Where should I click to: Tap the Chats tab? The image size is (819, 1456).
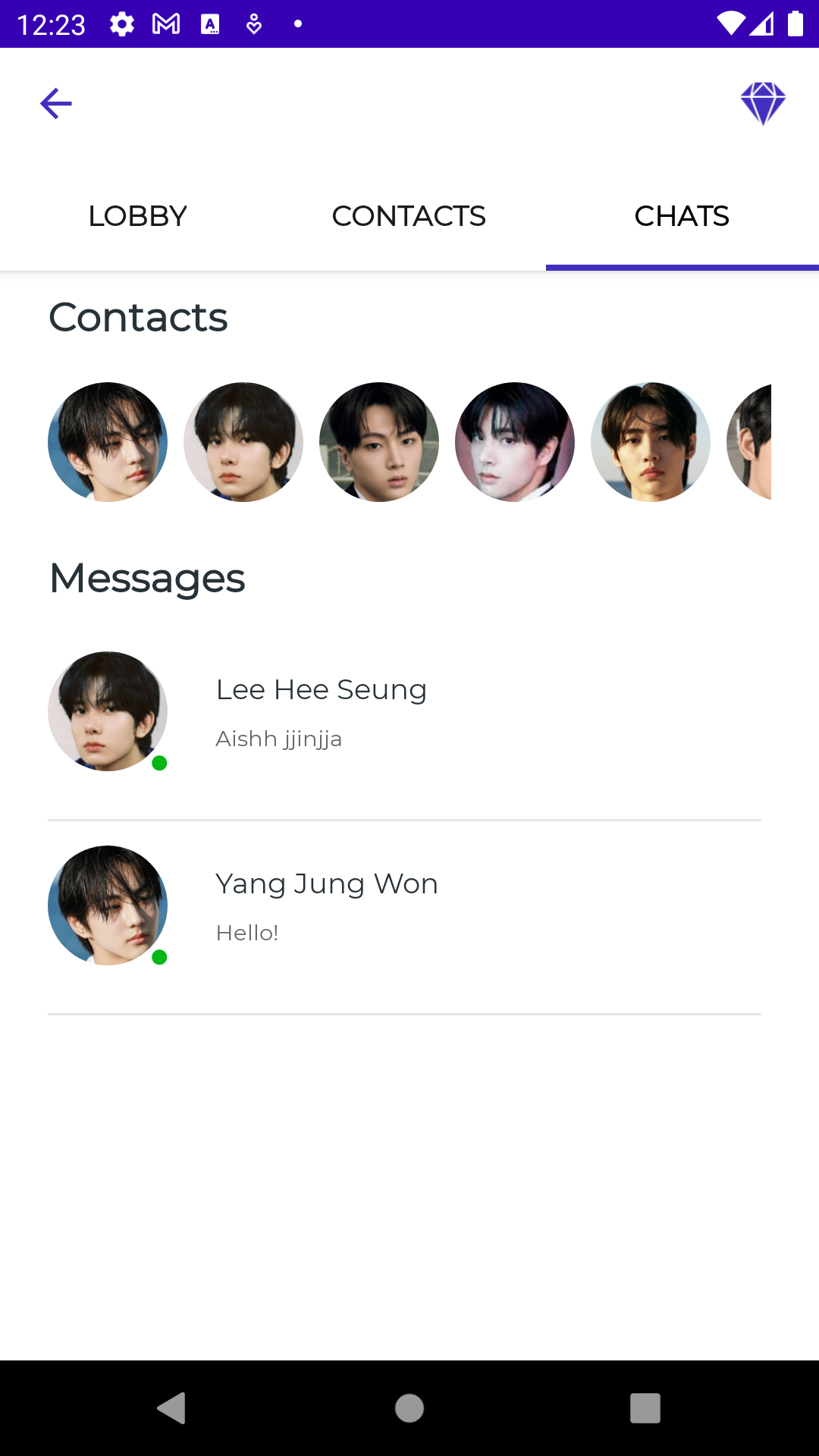682,217
